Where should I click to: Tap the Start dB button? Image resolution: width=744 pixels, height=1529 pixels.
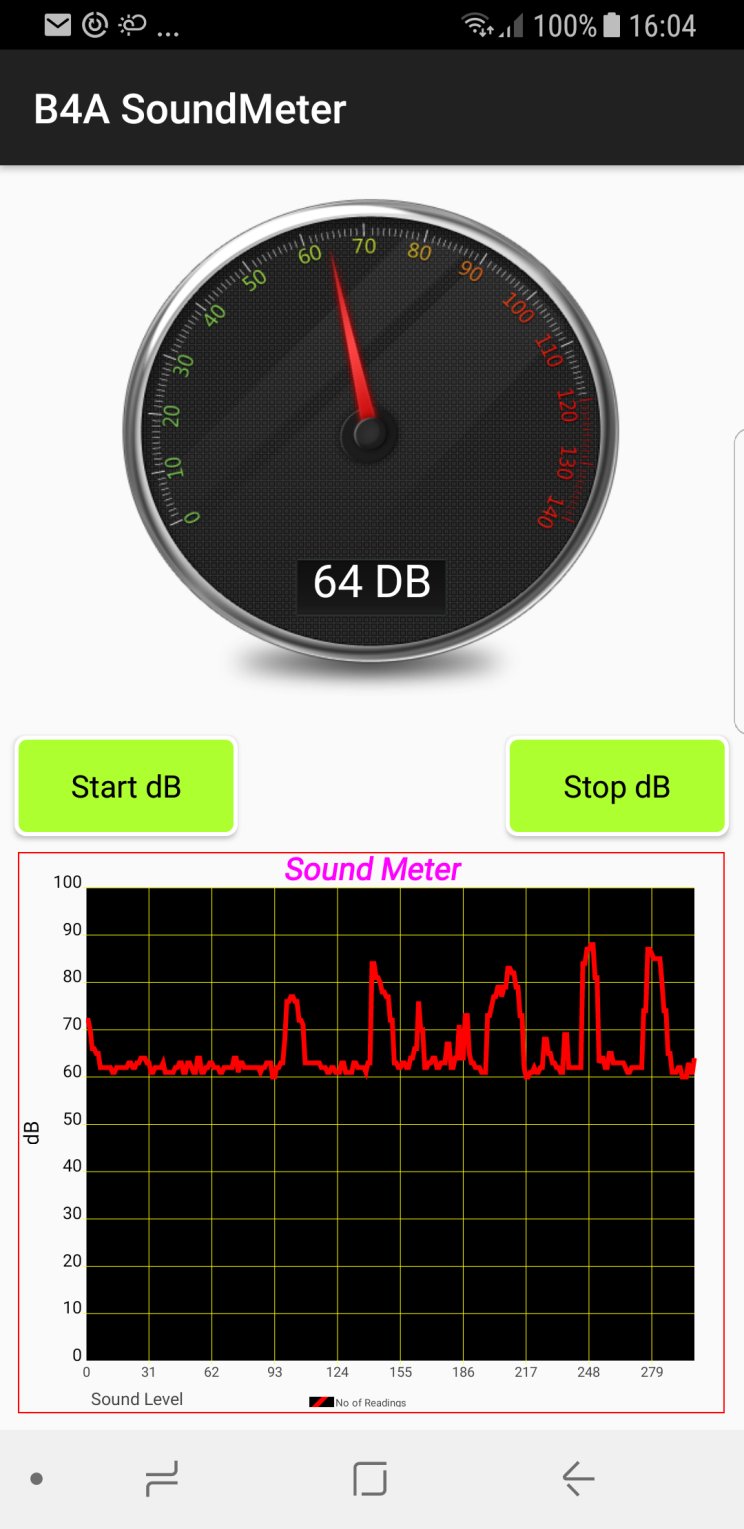point(126,787)
